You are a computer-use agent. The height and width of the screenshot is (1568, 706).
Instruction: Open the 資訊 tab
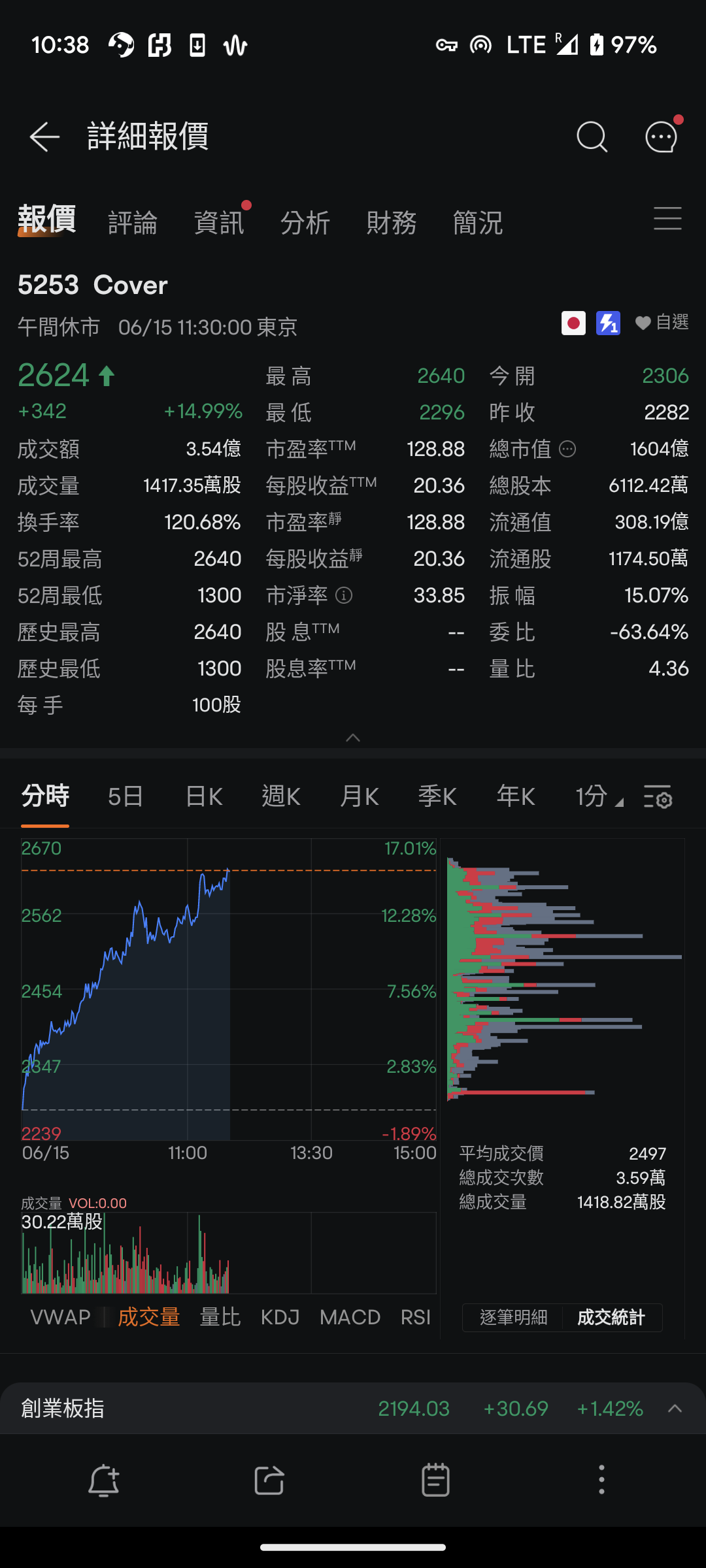click(219, 223)
